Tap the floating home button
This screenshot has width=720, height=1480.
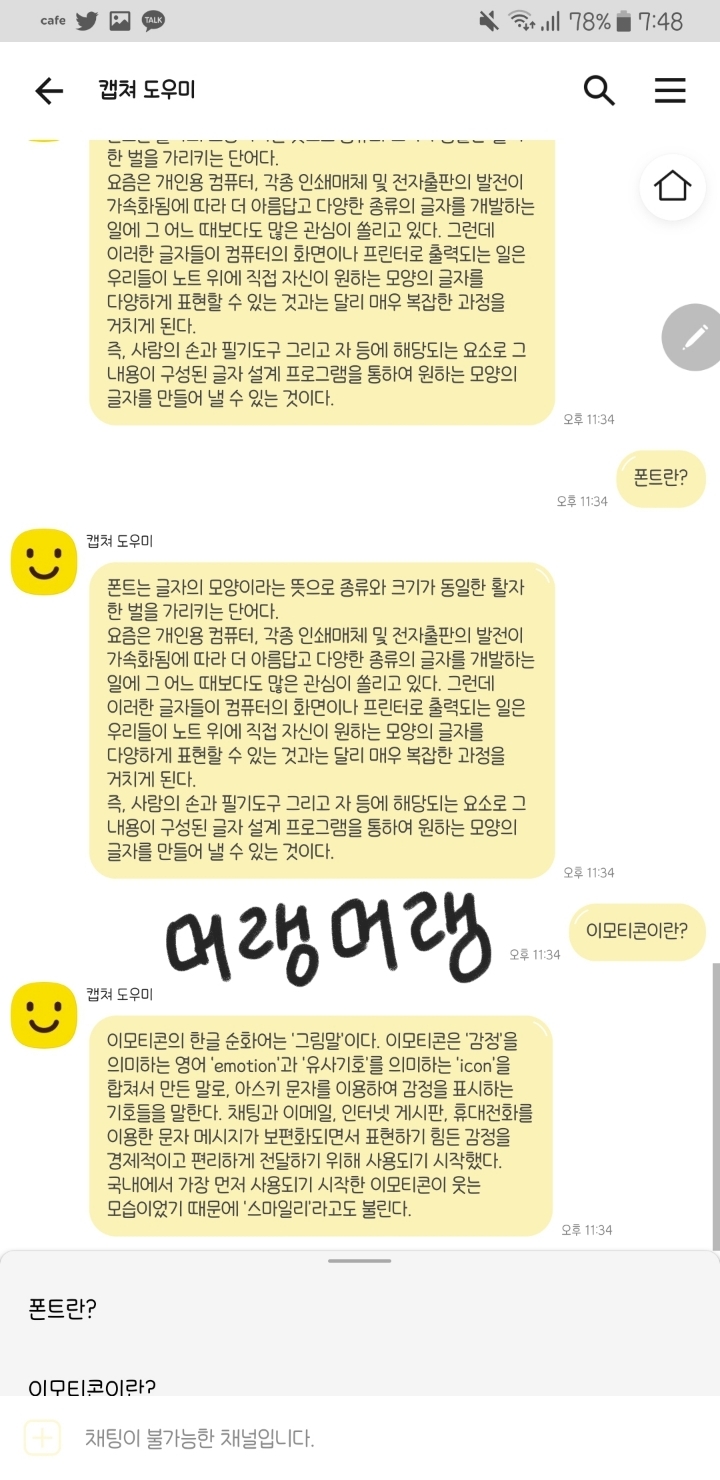pos(673,186)
